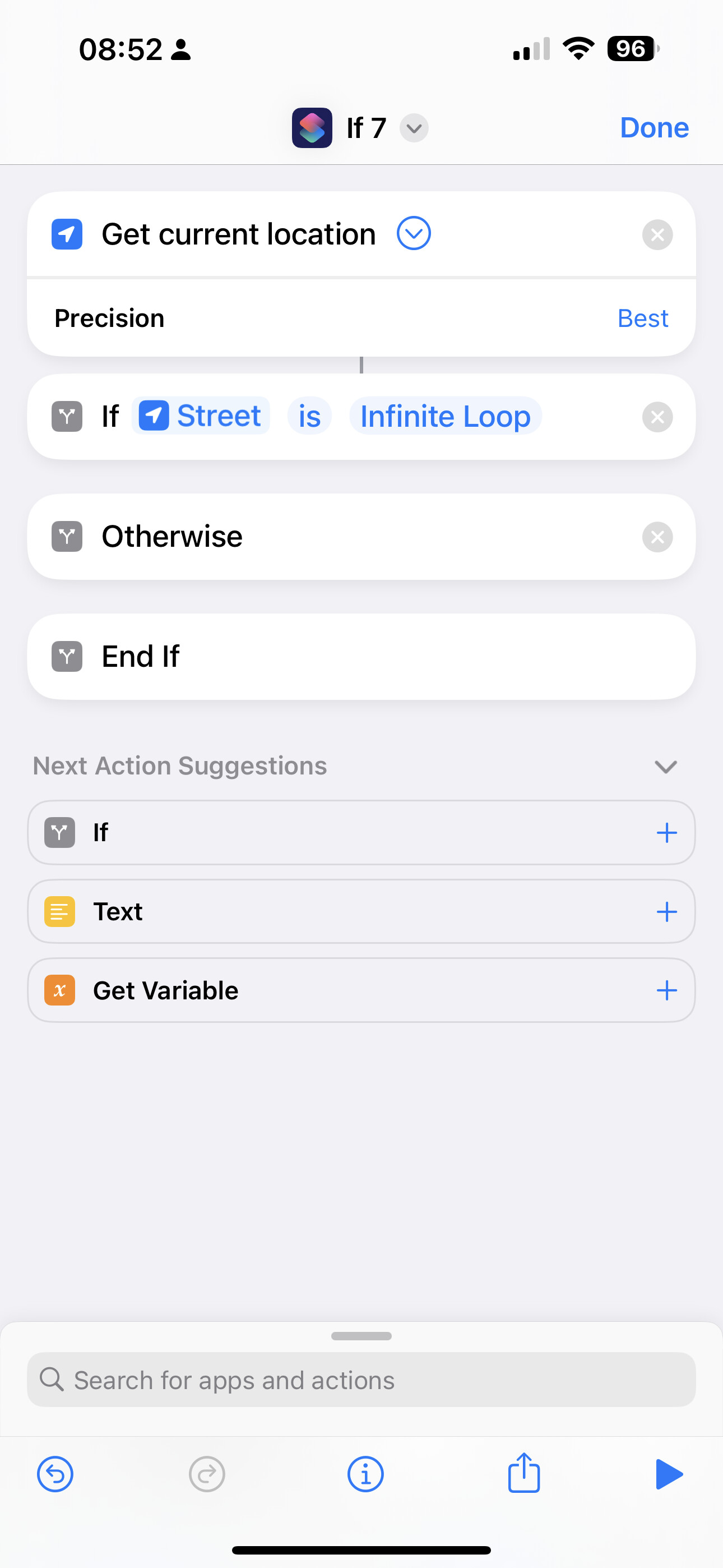This screenshot has height=1568, width=723.
Task: Tap the Street variable in If condition
Action: (x=201, y=416)
